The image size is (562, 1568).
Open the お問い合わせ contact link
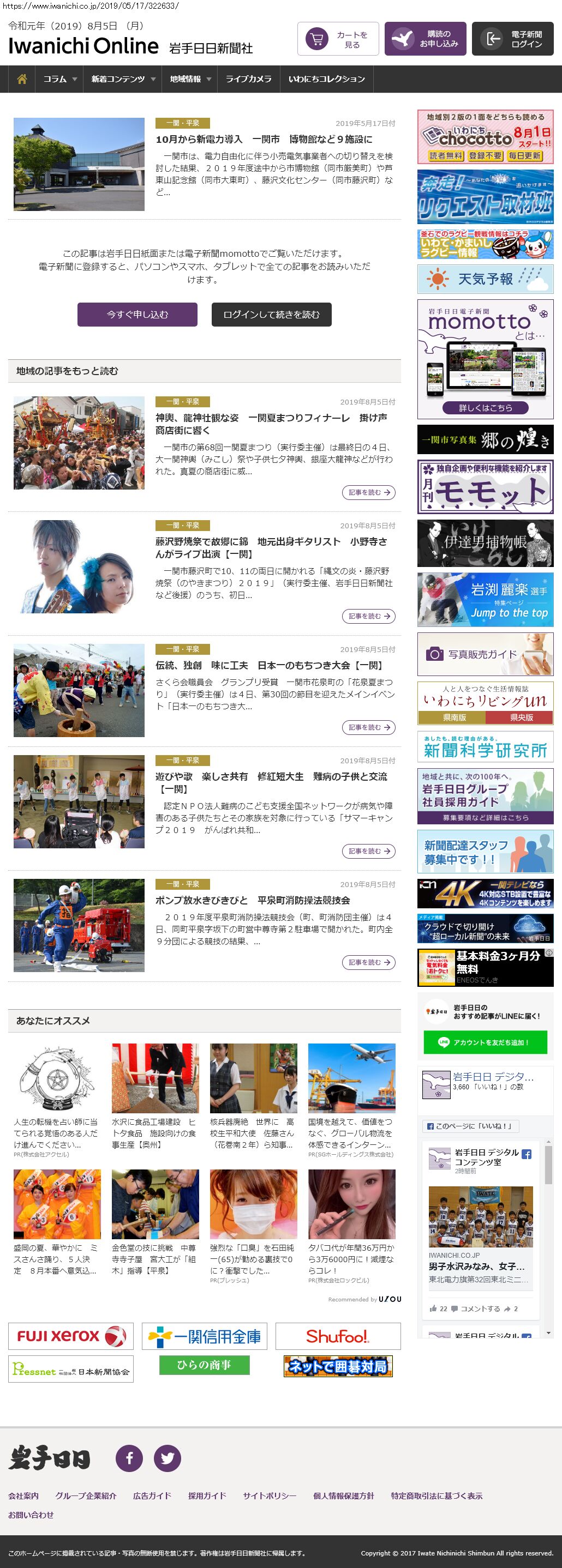[31, 1515]
